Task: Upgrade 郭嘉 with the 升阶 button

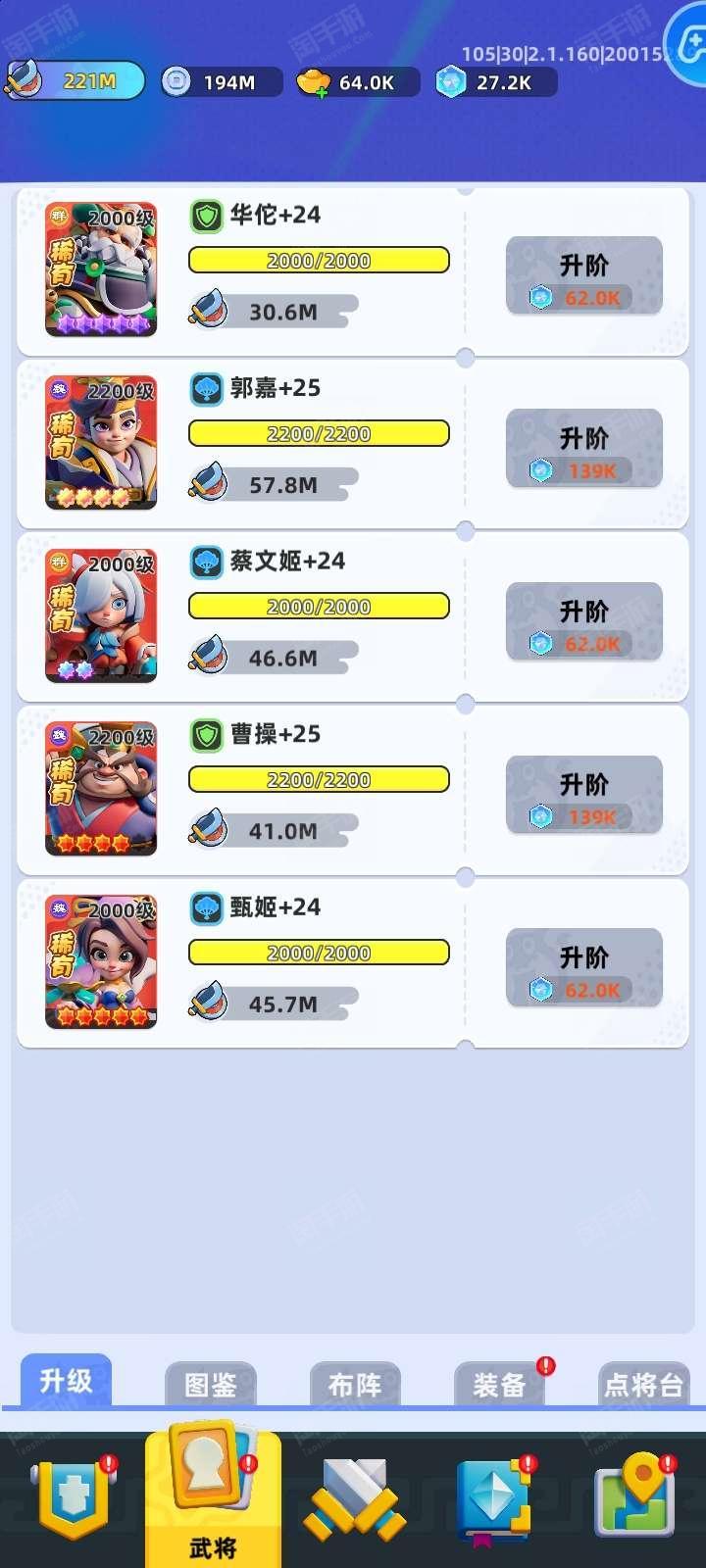Action: 584,449
